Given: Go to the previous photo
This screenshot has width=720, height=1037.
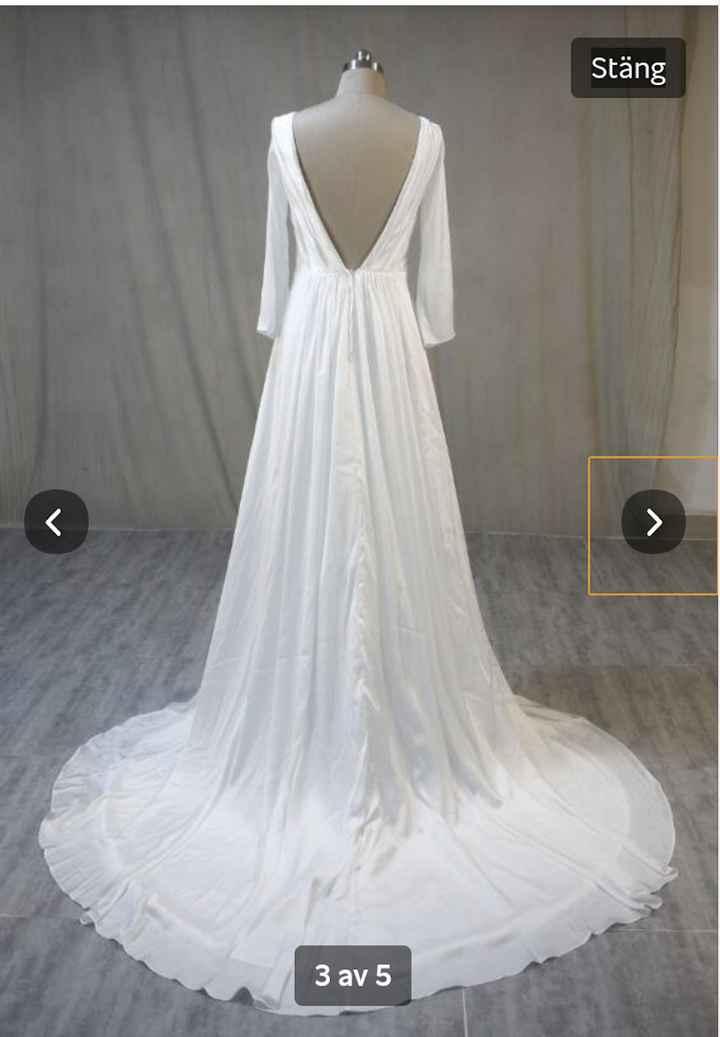Looking at the screenshot, I should click(x=56, y=521).
